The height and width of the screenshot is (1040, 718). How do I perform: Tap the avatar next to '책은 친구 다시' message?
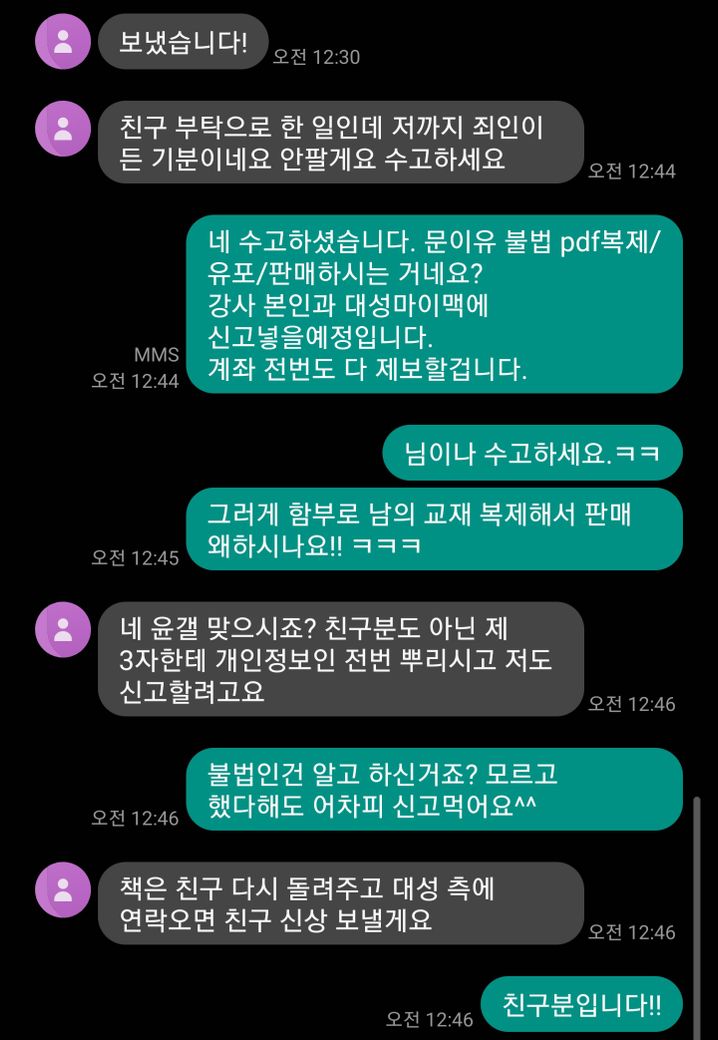[x=63, y=890]
